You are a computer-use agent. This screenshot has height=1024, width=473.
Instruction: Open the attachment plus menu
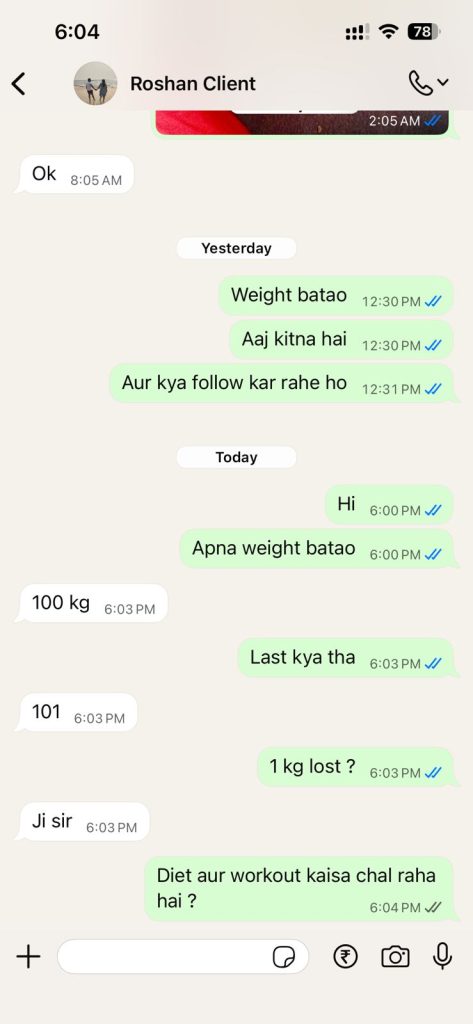tap(28, 957)
